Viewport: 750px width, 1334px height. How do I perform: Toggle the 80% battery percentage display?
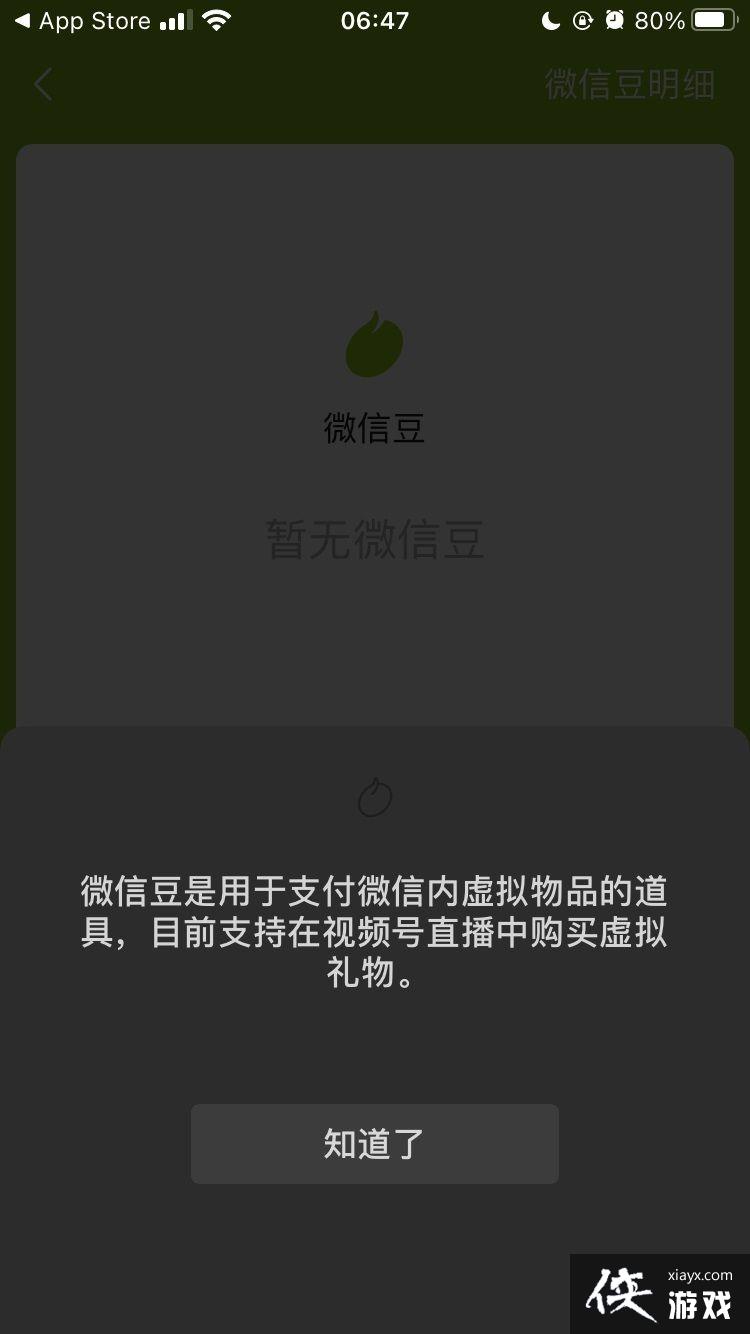pos(662,19)
